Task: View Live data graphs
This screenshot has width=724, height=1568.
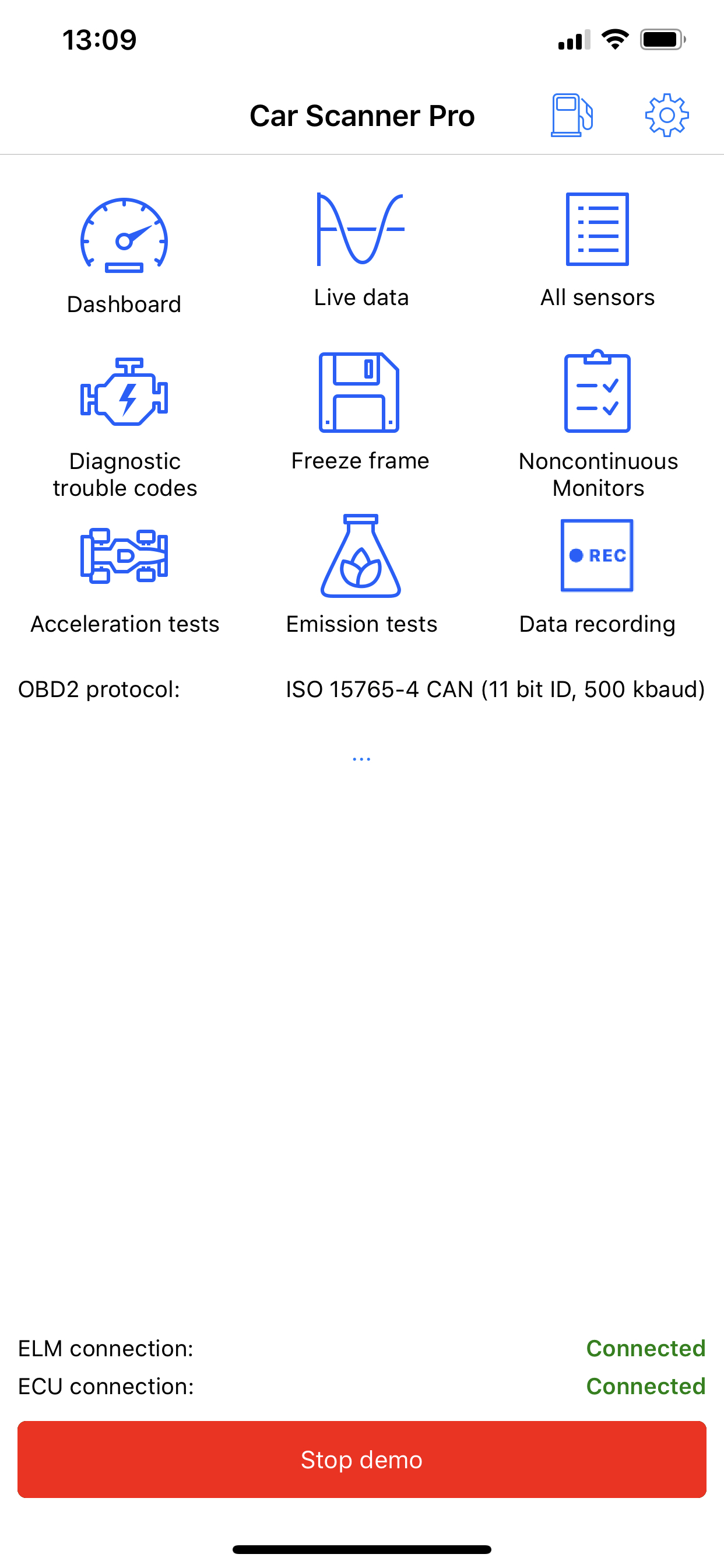Action: click(361, 250)
